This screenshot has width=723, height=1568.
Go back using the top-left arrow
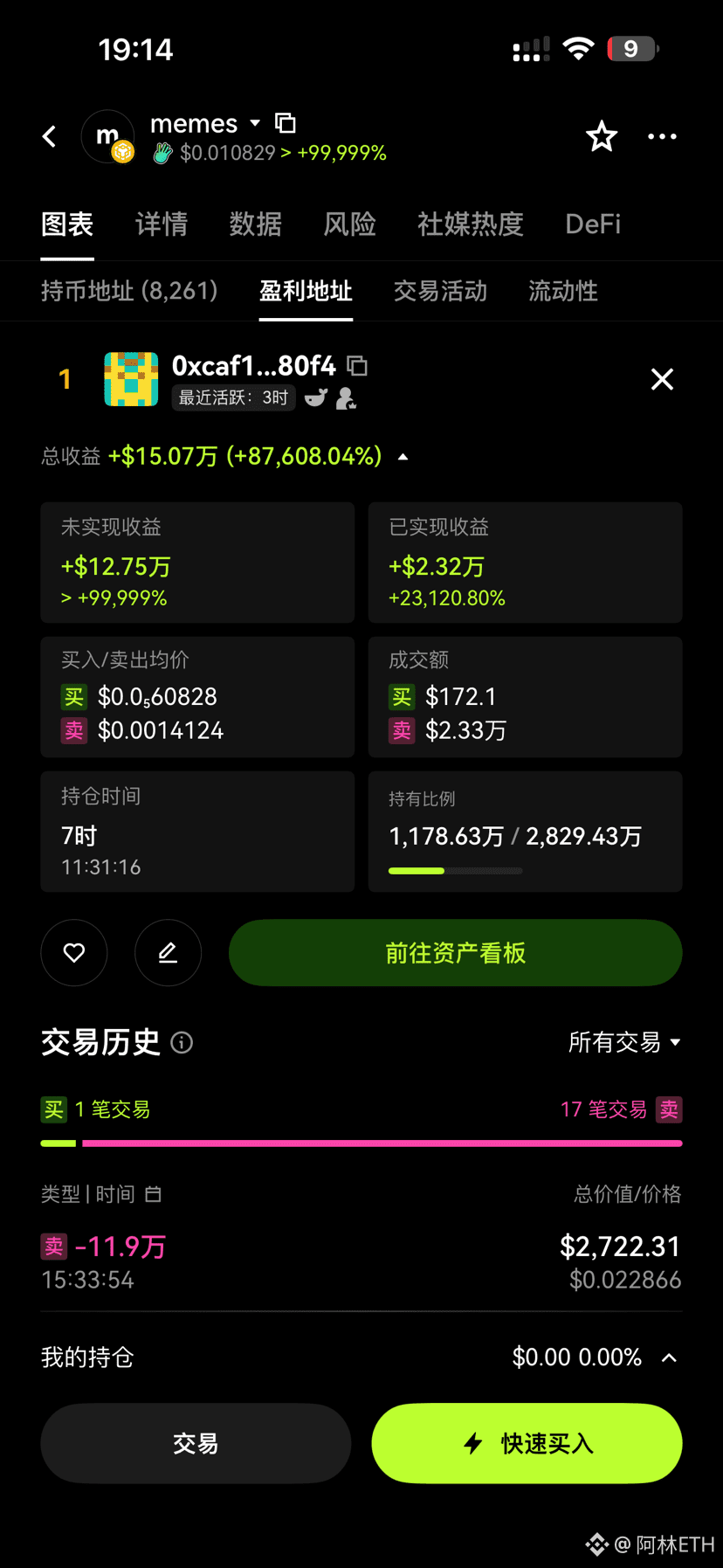point(50,136)
